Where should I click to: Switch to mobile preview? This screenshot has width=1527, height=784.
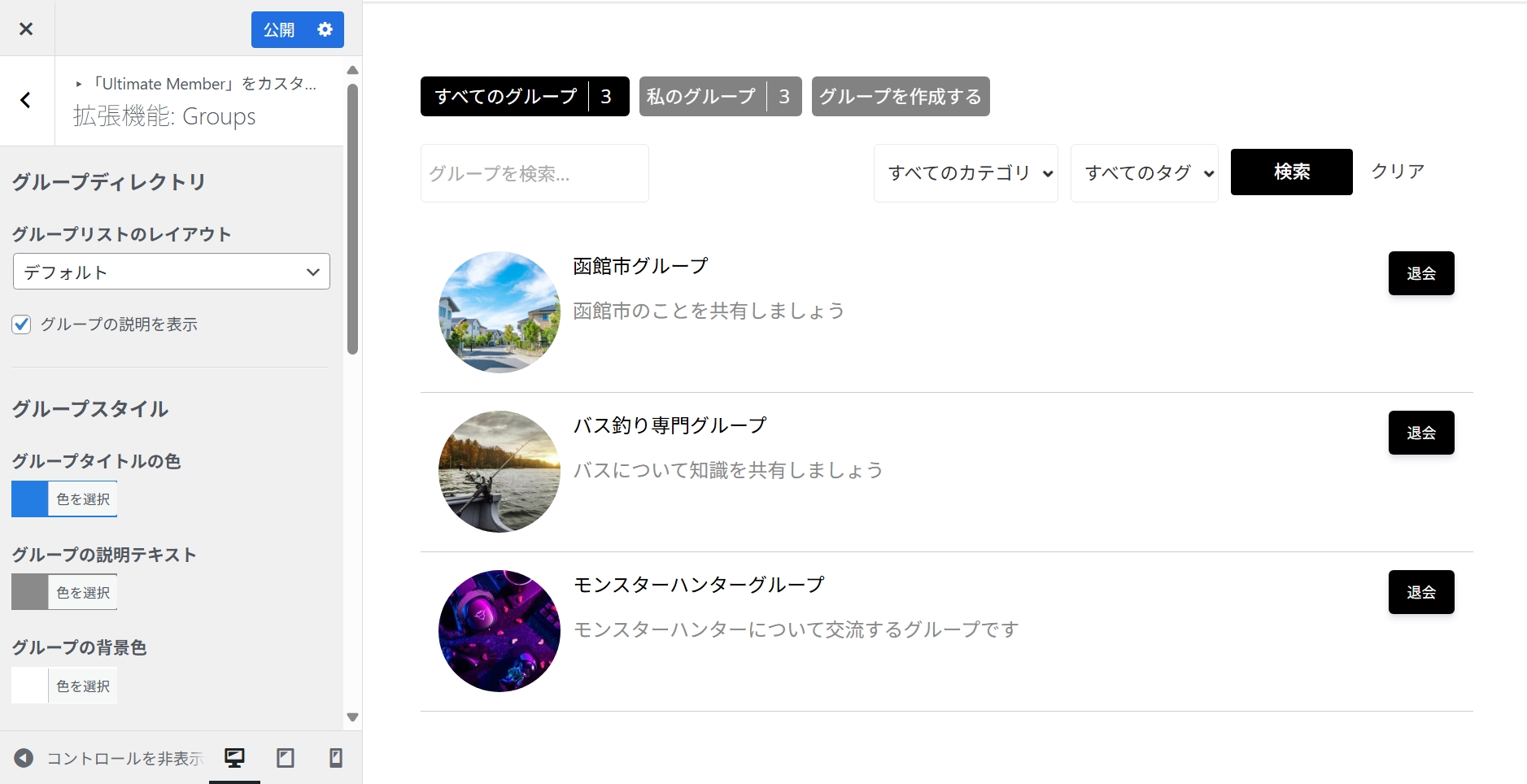click(x=335, y=758)
